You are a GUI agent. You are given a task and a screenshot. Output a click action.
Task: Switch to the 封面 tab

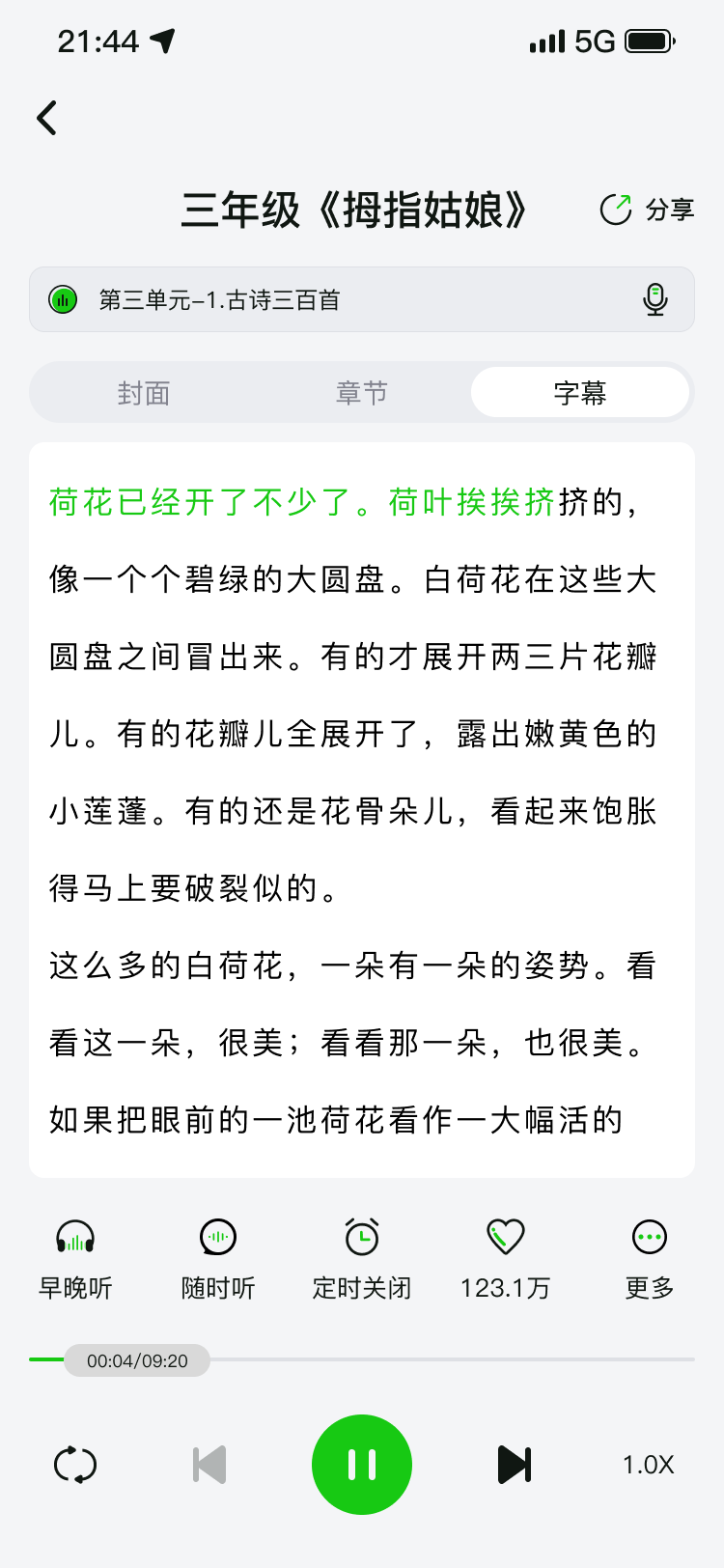click(x=144, y=393)
